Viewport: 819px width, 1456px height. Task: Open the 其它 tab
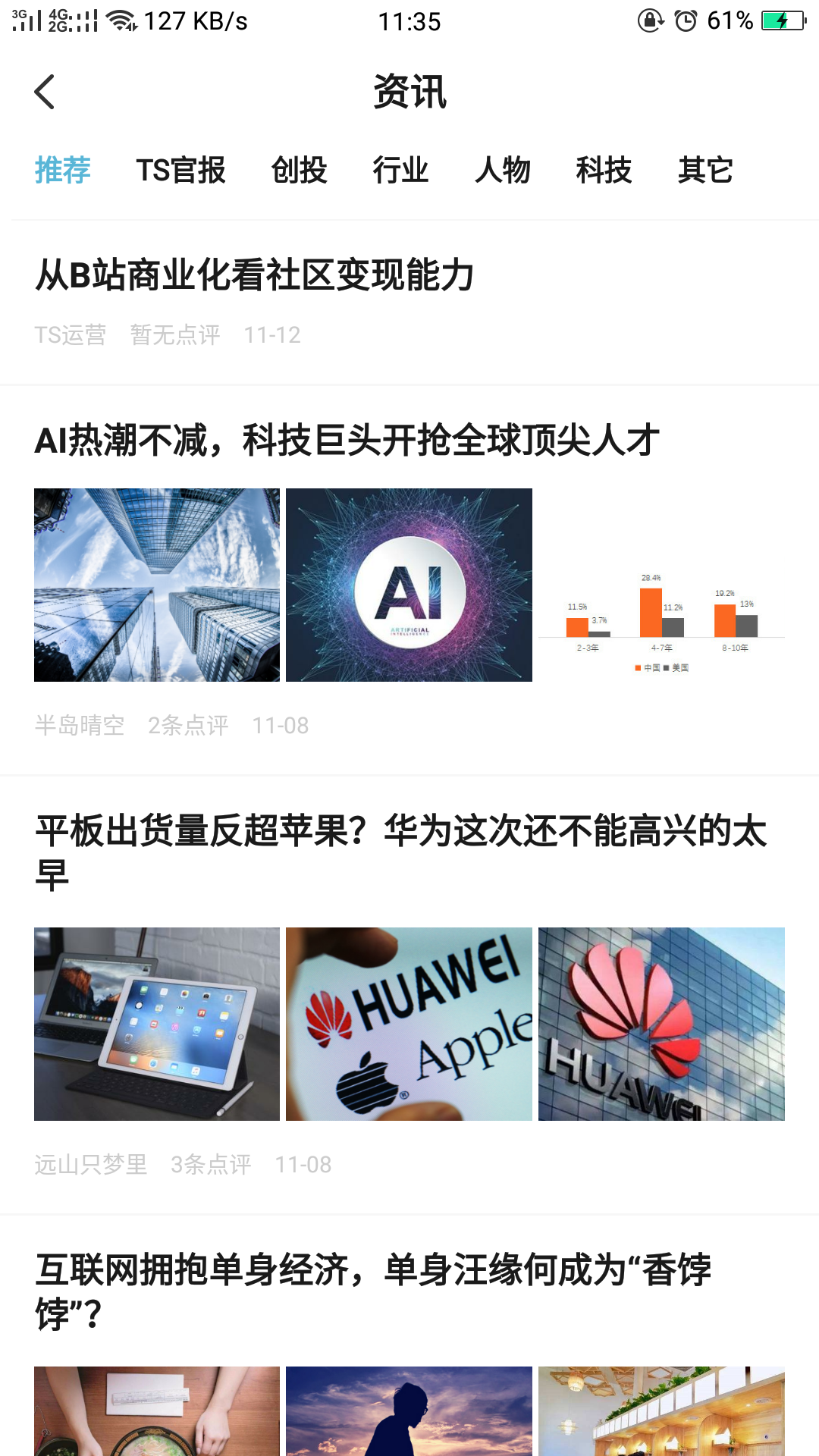coord(705,170)
